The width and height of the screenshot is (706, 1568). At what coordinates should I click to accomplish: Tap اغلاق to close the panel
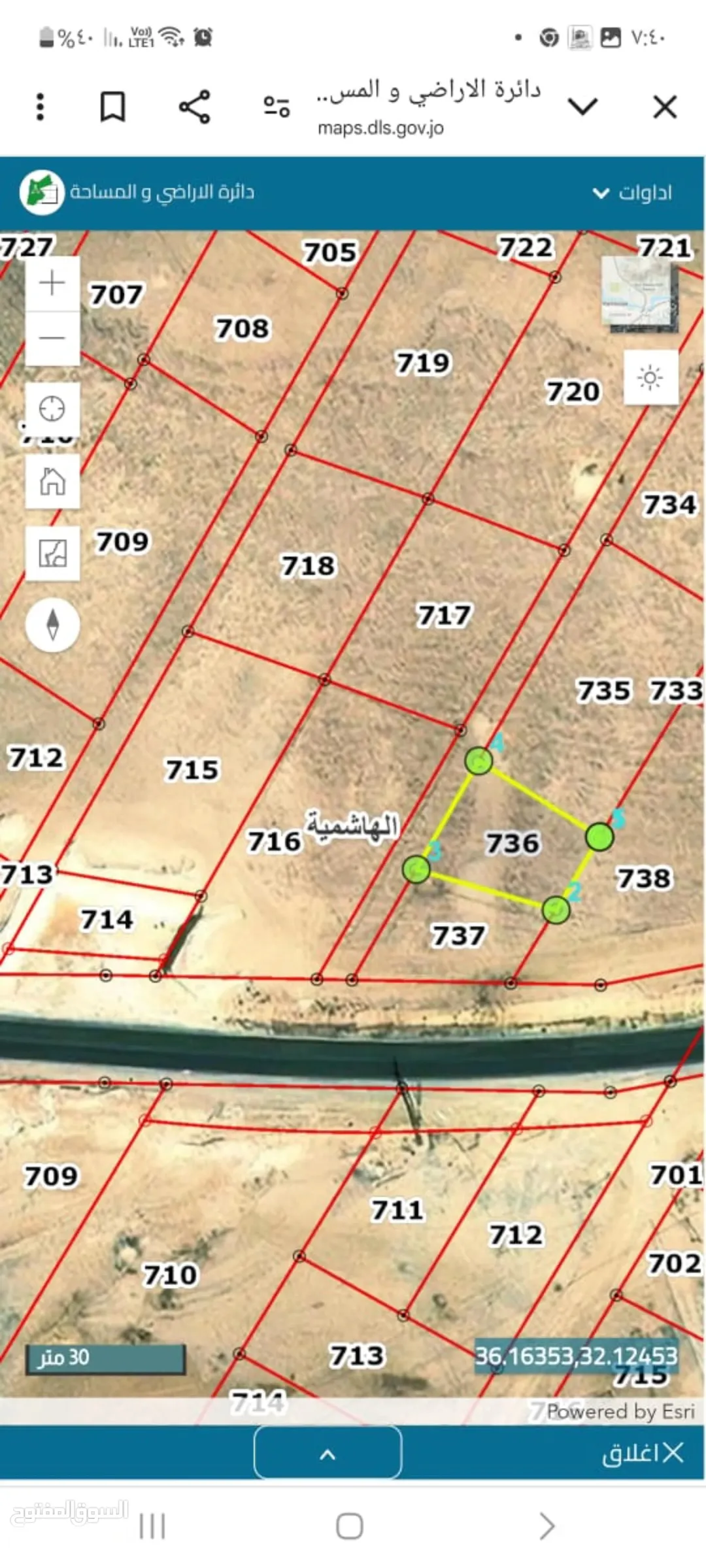coord(643,1454)
